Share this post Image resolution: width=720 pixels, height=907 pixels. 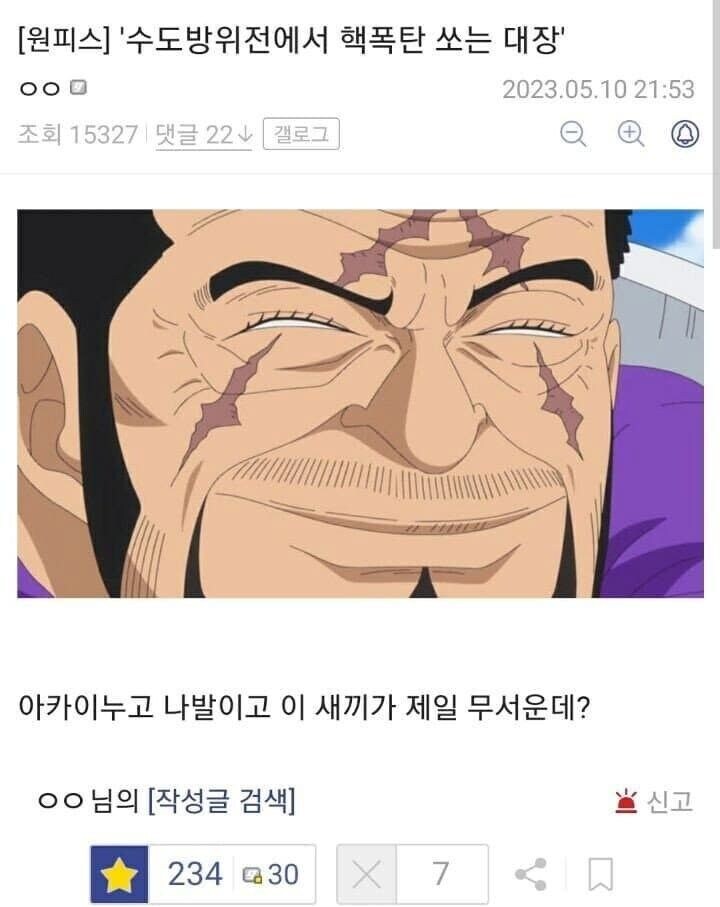[530, 875]
